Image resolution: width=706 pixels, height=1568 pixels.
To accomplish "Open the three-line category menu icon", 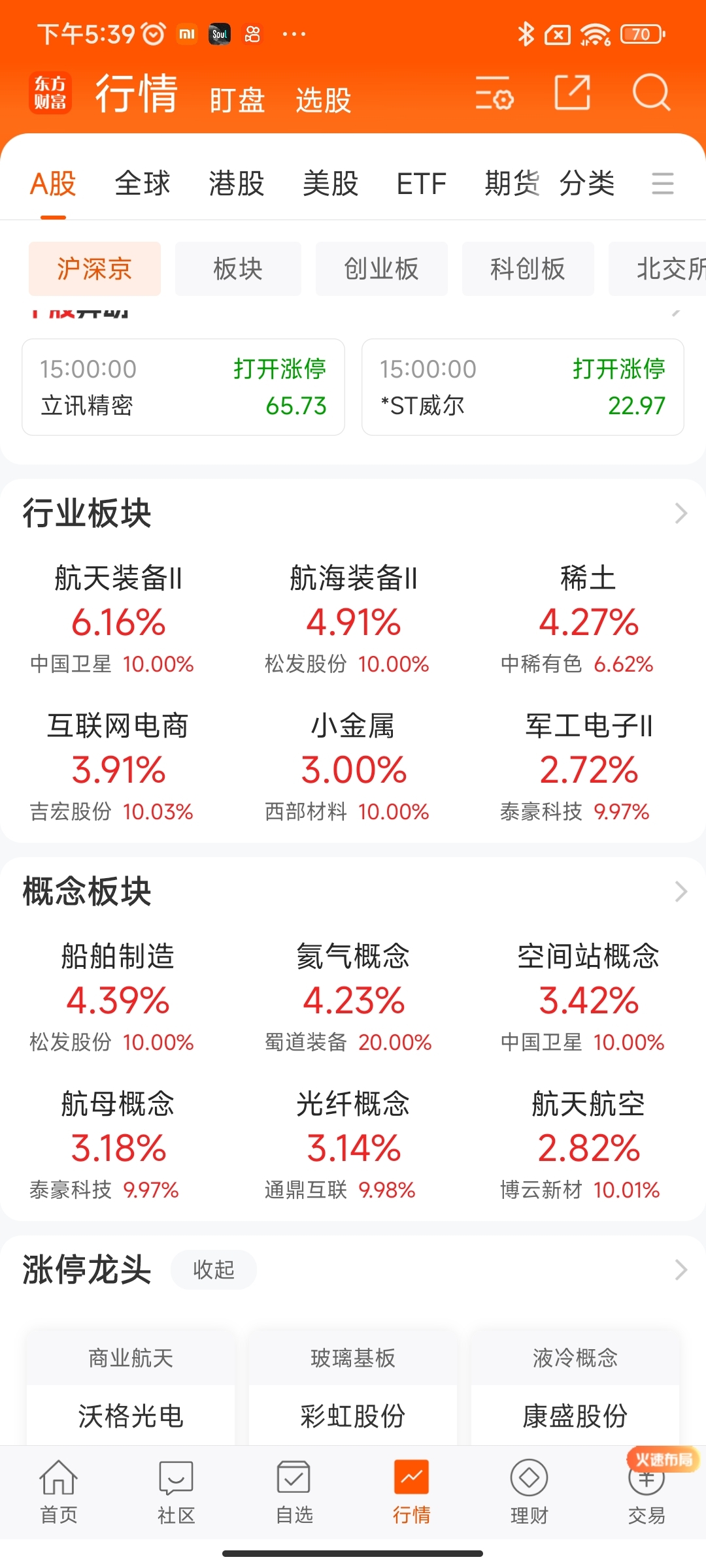I will (662, 184).
